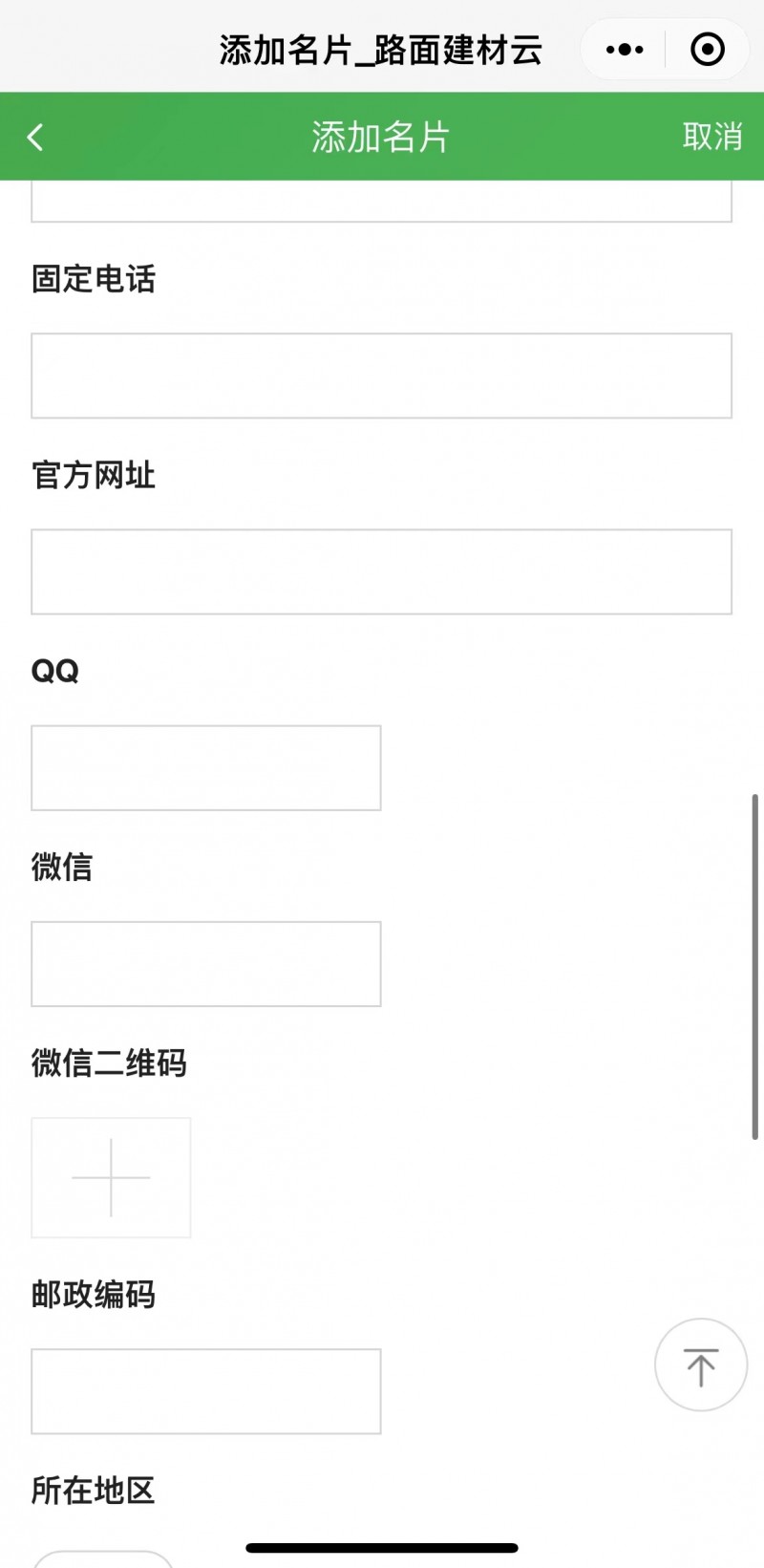Viewport: 764px width, 1568px height.
Task: Focus the 固定电话 input field
Action: [381, 376]
